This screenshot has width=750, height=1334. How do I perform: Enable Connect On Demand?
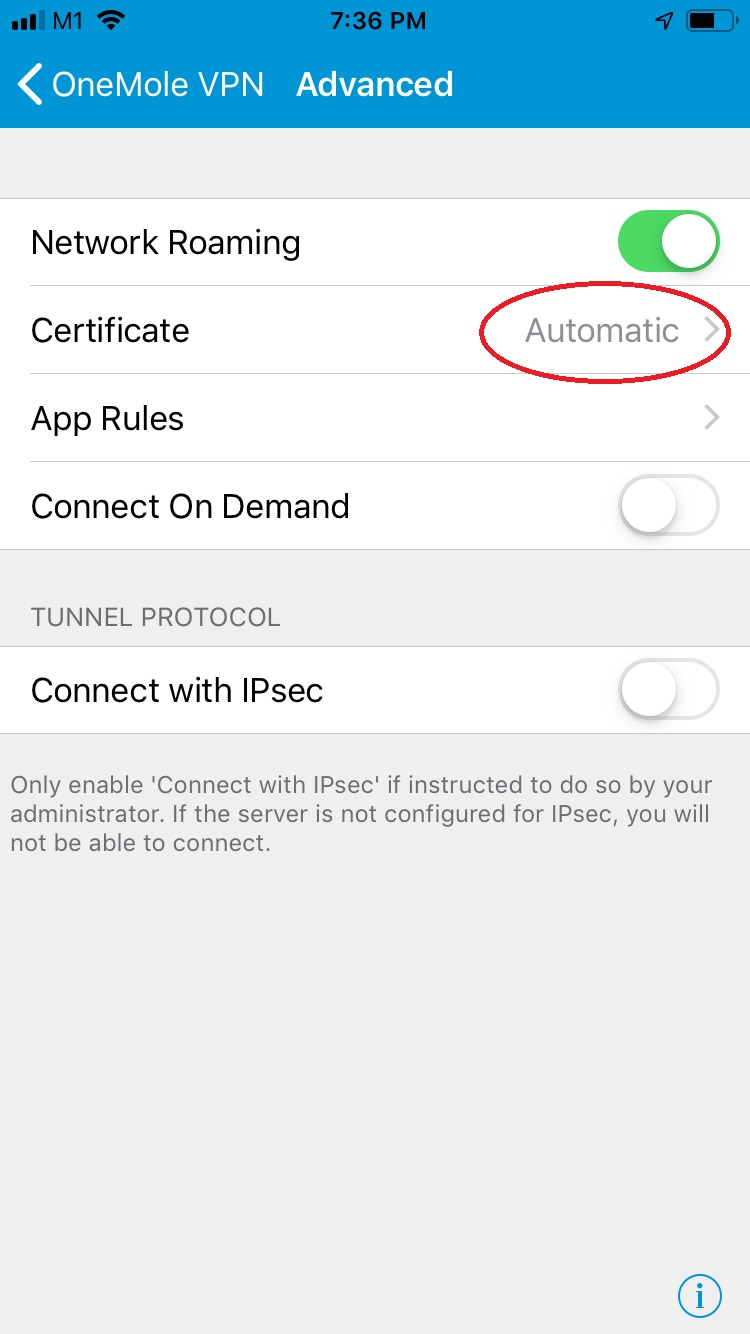click(669, 506)
